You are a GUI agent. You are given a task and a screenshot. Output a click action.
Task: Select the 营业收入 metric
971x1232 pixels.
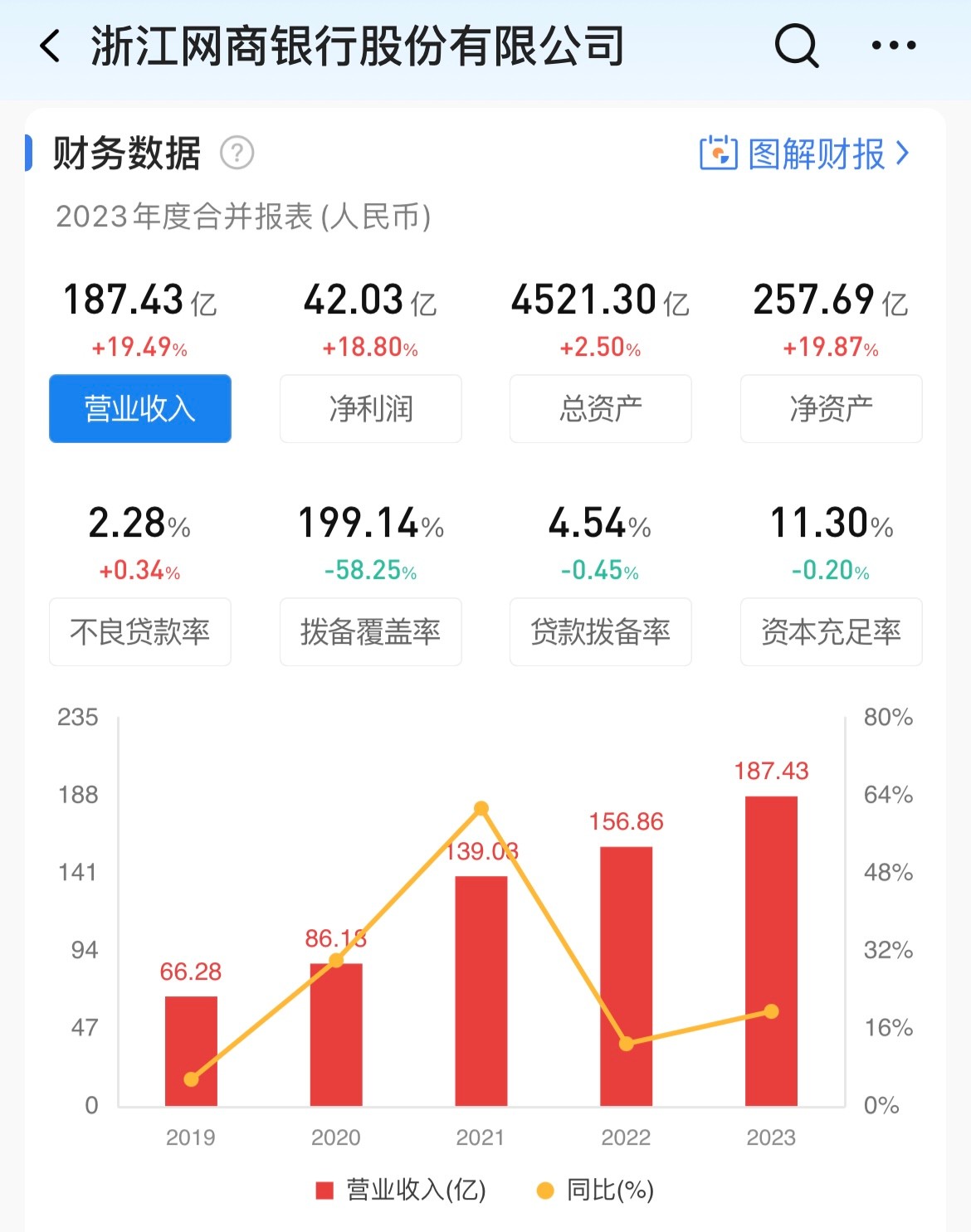point(140,408)
